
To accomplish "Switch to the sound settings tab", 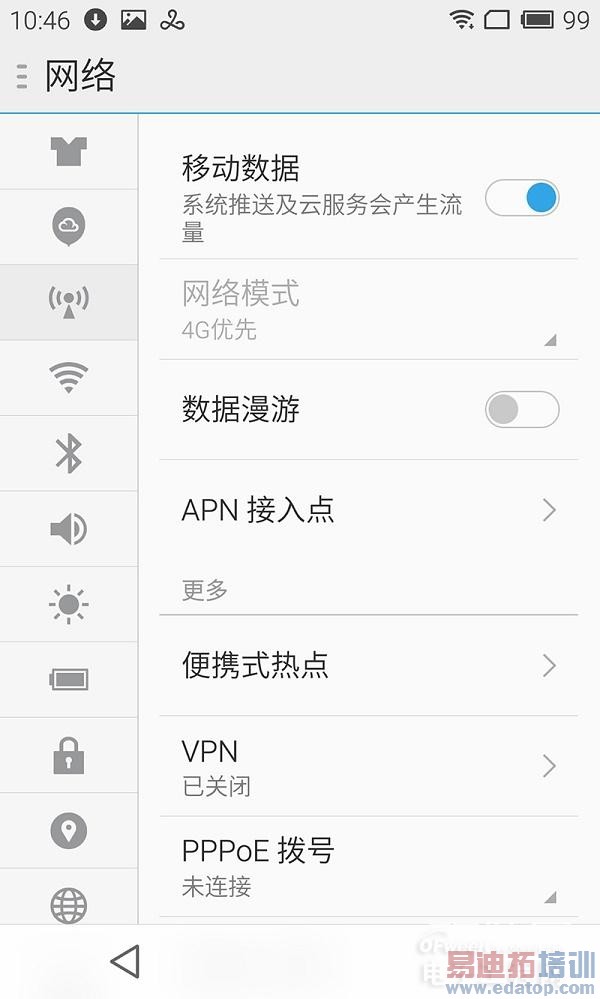I will (69, 529).
